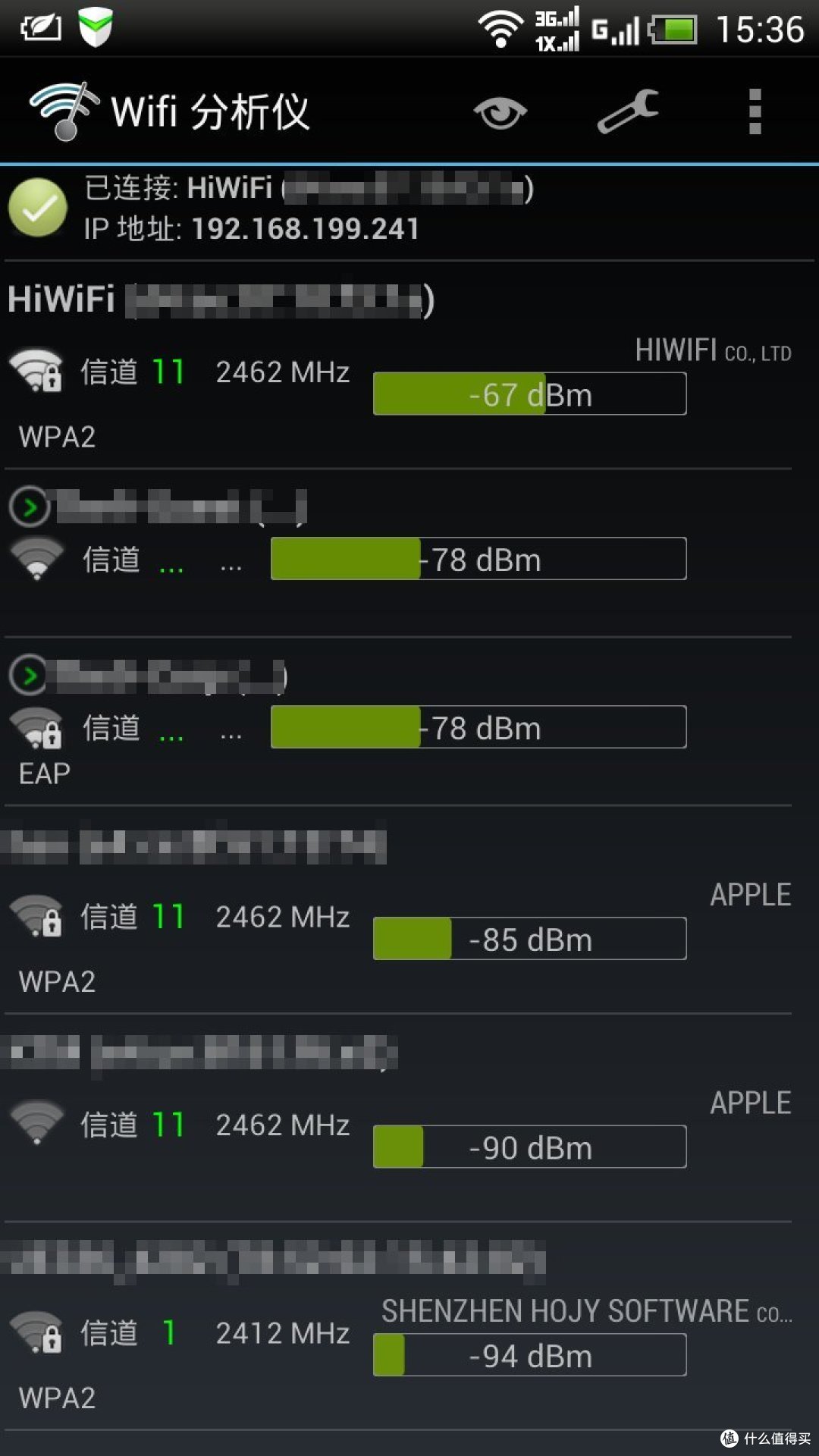The height and width of the screenshot is (1456, 819).
Task: Open the HiWiFi network on -67 dBm
Action: [x=399, y=366]
